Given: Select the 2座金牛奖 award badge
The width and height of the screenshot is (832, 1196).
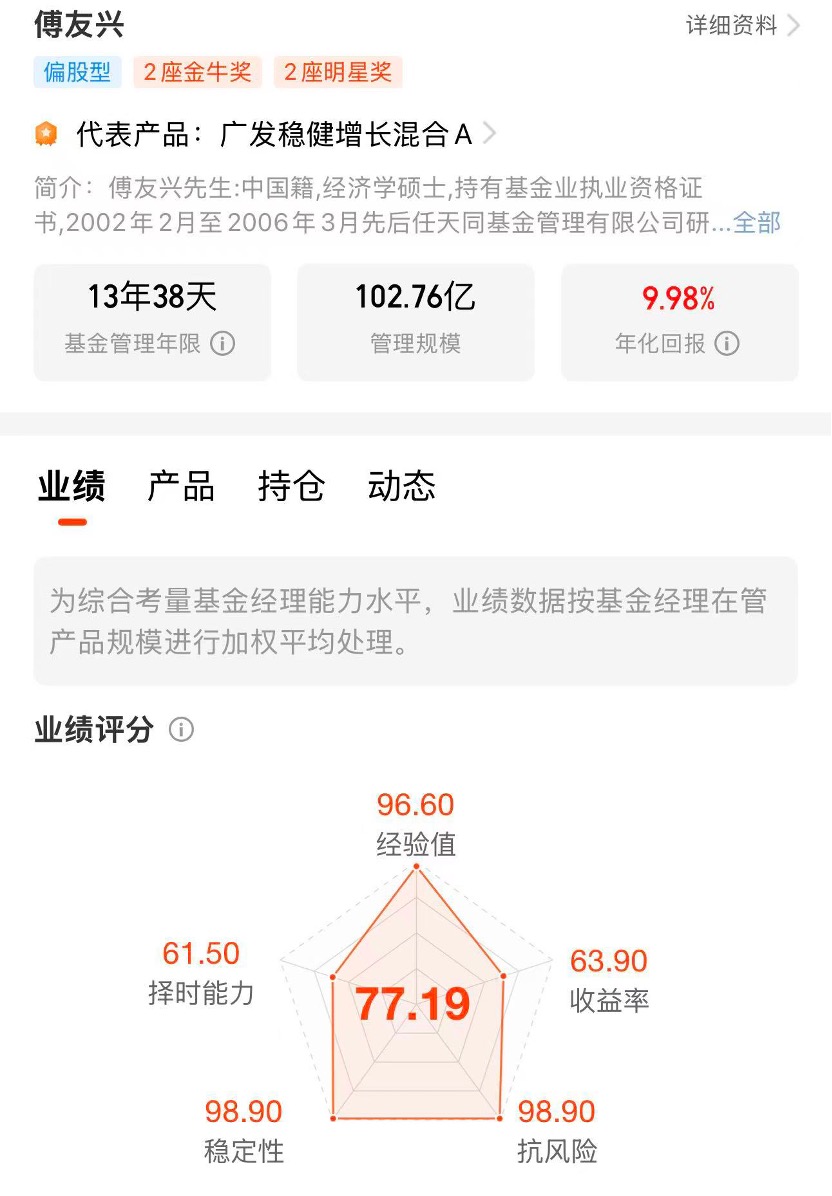Looking at the screenshot, I should (196, 72).
